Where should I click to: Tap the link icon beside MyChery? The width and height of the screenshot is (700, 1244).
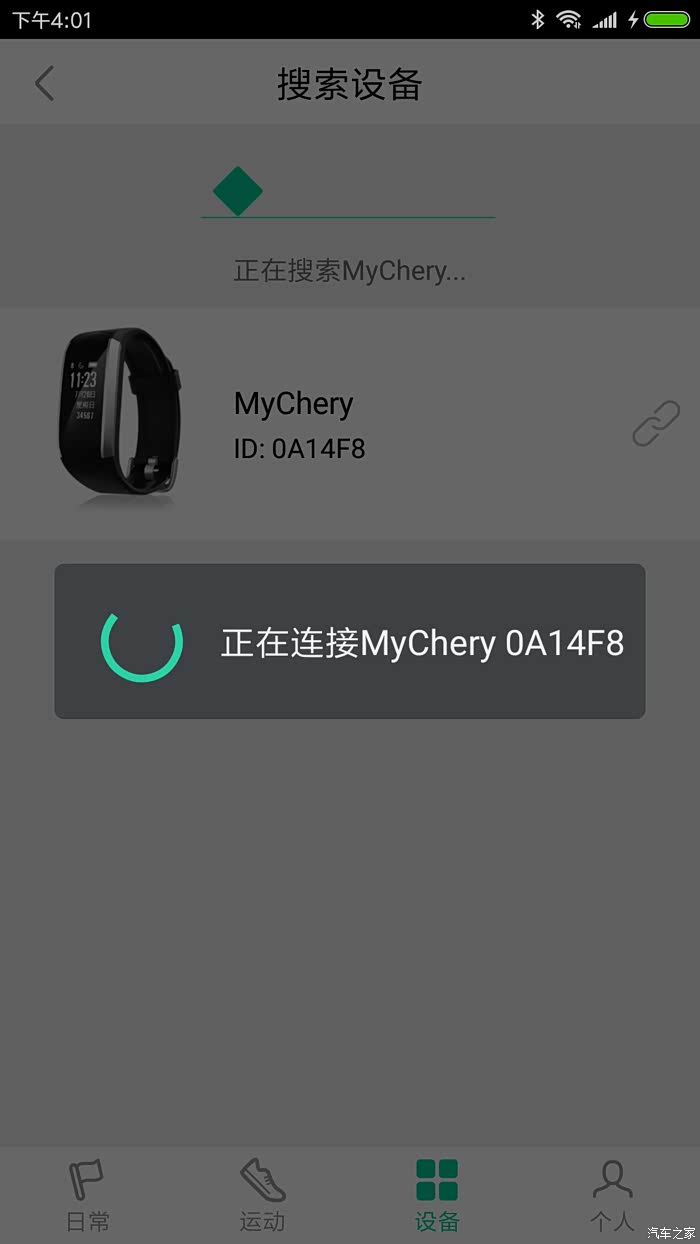656,424
